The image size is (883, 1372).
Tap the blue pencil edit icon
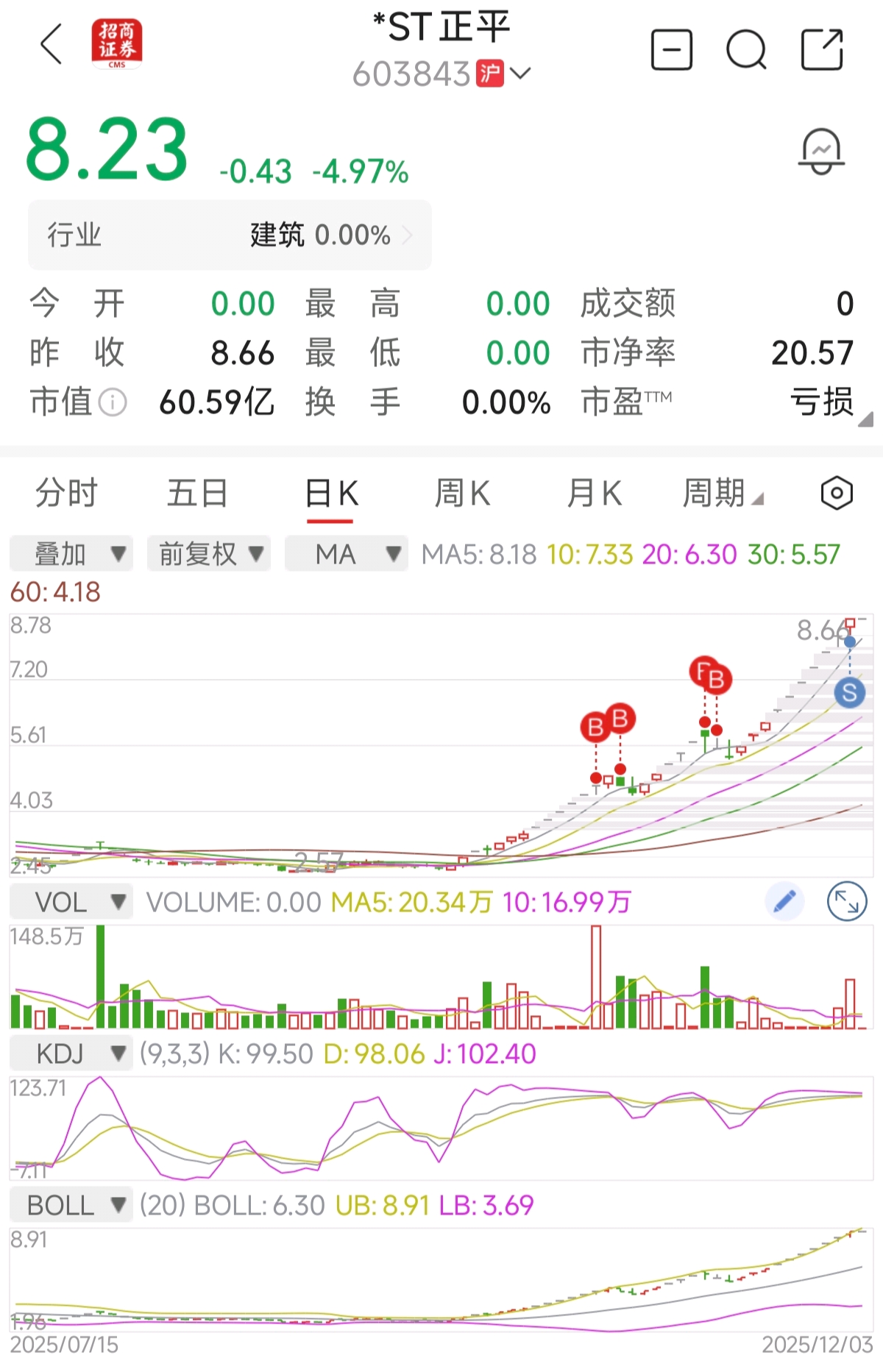[x=785, y=901]
